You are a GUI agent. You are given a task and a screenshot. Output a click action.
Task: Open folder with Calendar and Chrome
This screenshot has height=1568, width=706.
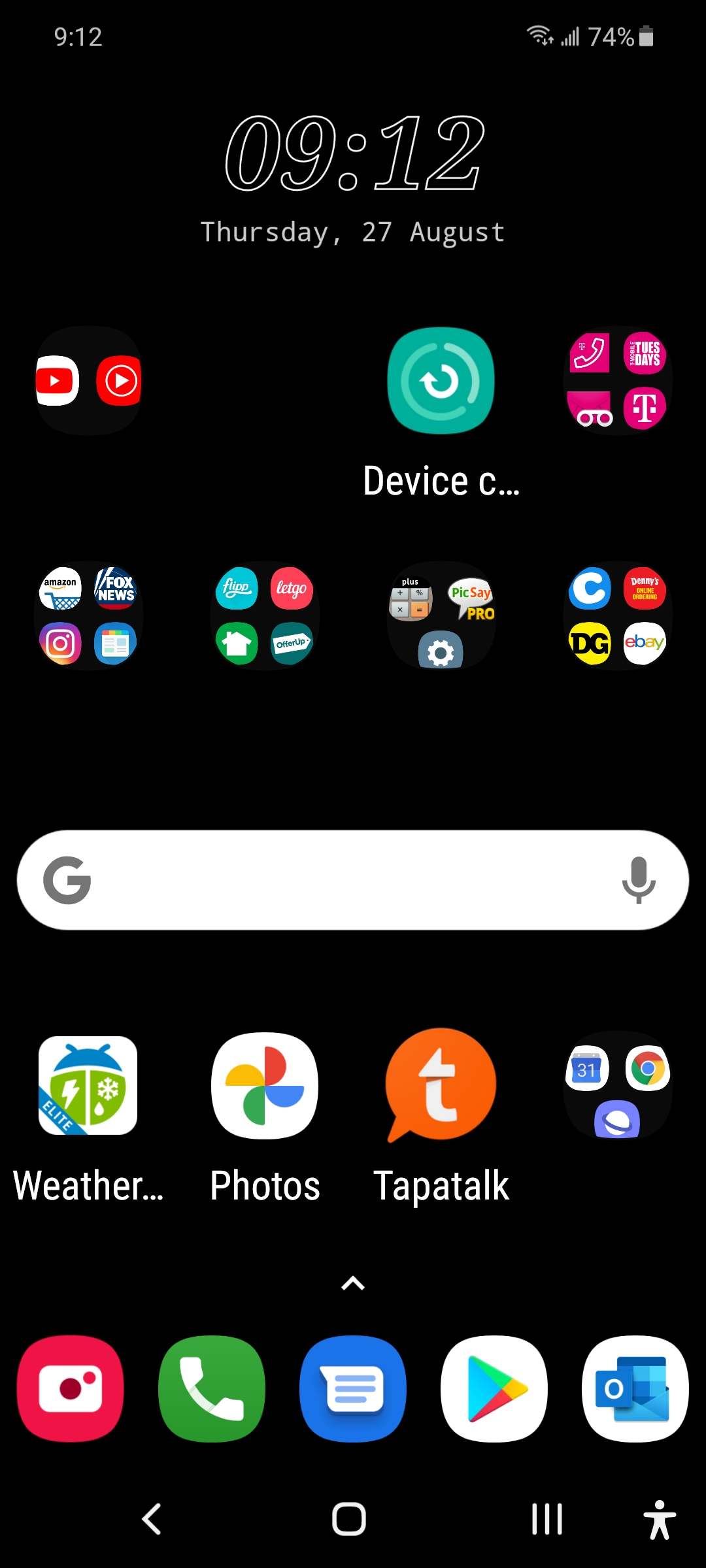coord(618,1086)
